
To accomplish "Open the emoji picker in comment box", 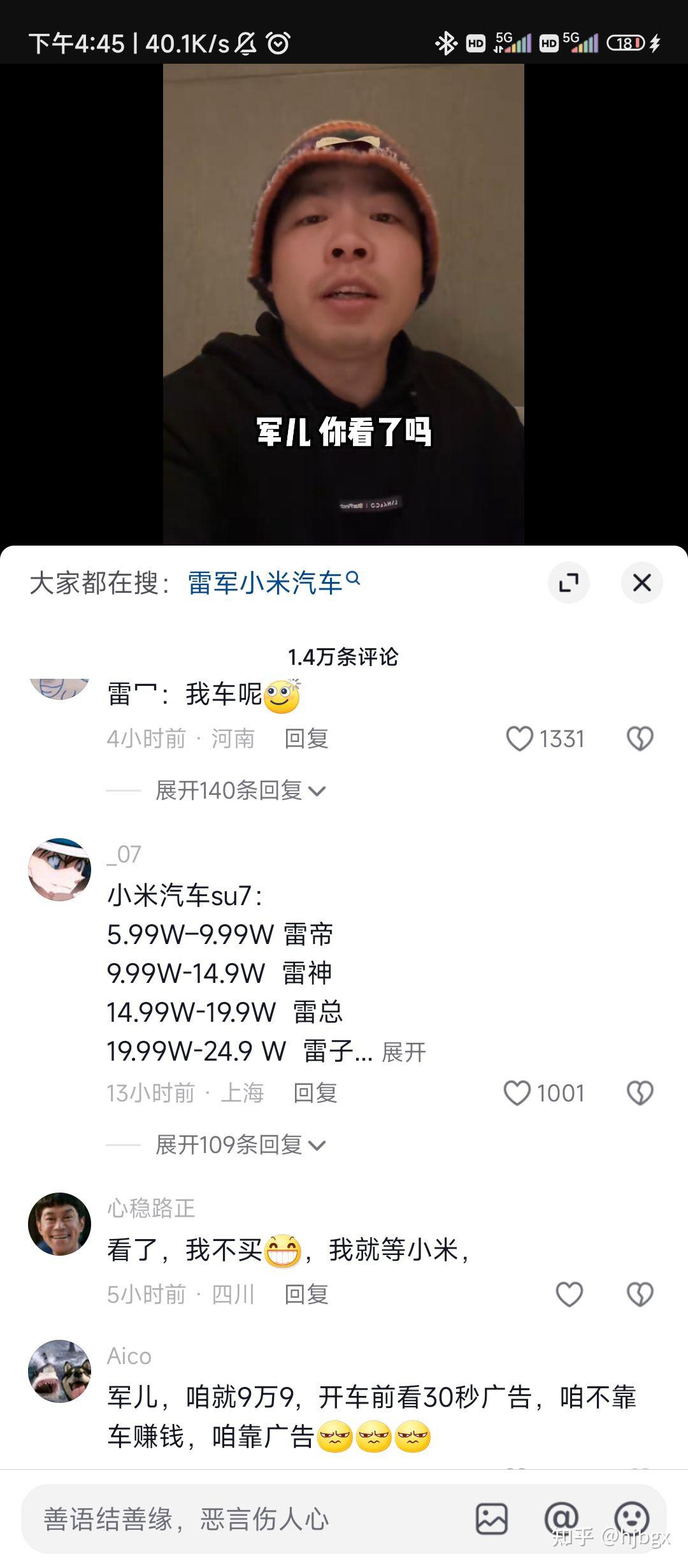I will [631, 1520].
